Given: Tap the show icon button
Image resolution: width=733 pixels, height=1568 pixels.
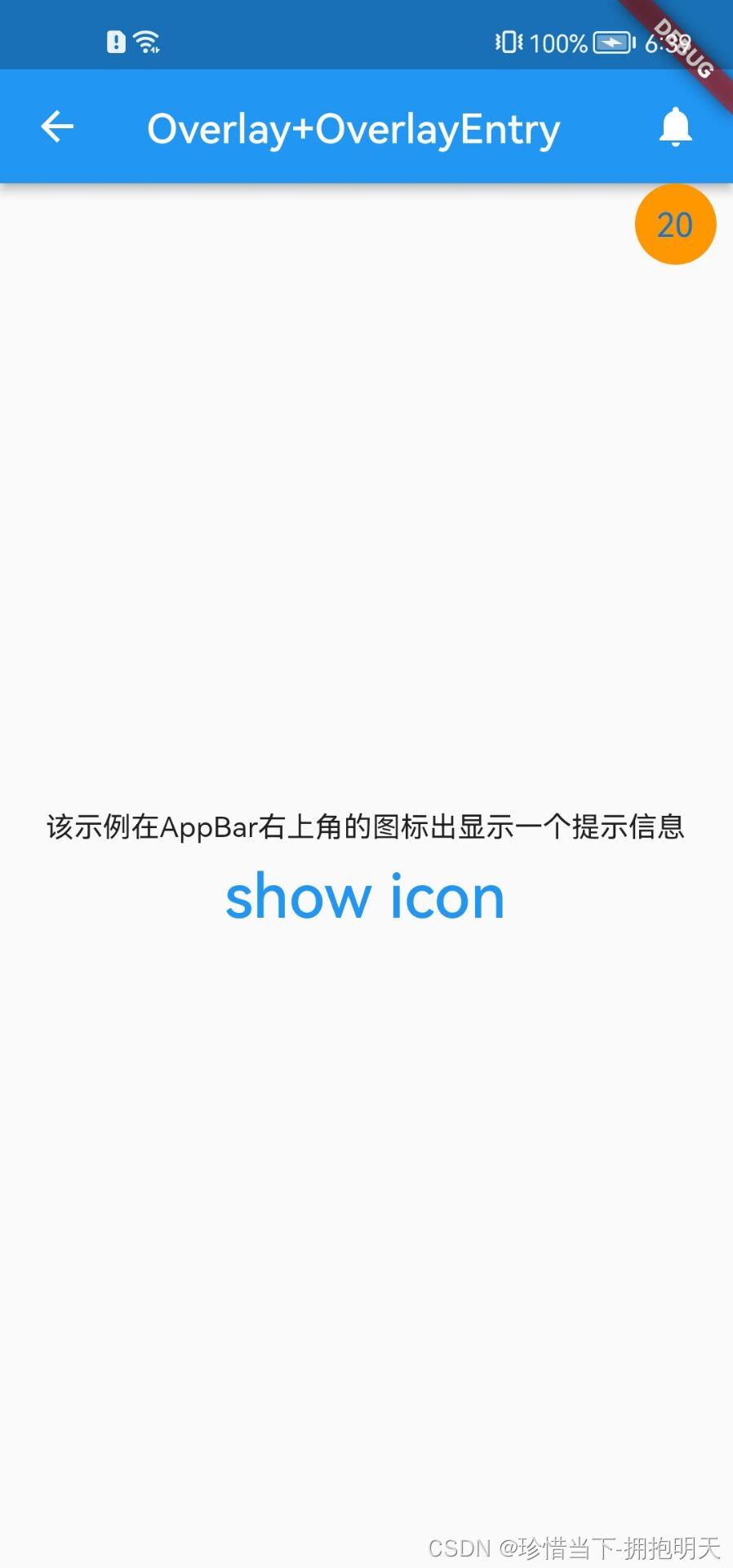Looking at the screenshot, I should [365, 897].
